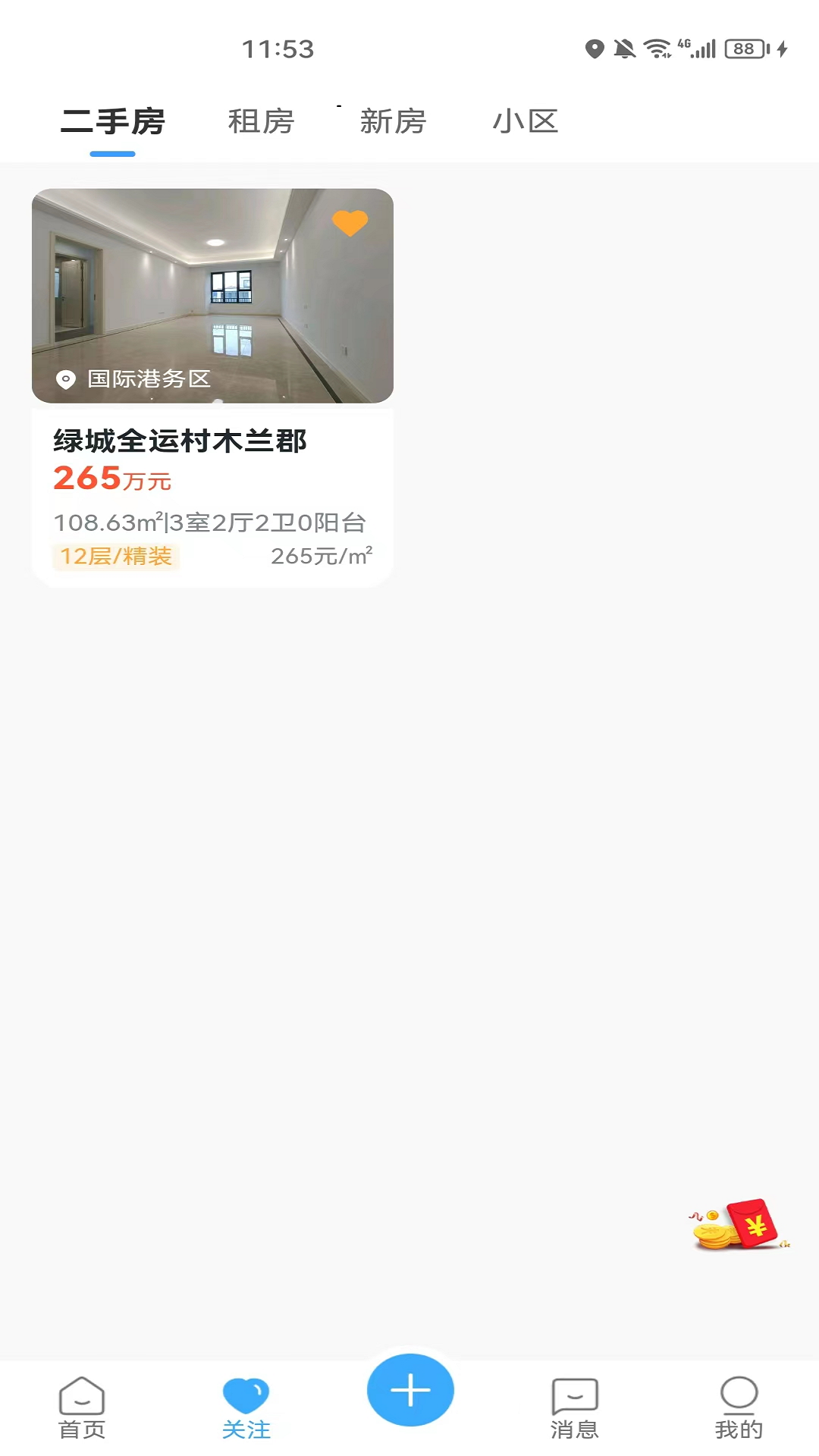The height and width of the screenshot is (1456, 819).
Task: Unfavorite 绿城全运村木兰郡 with the heart icon
Action: pos(350,223)
